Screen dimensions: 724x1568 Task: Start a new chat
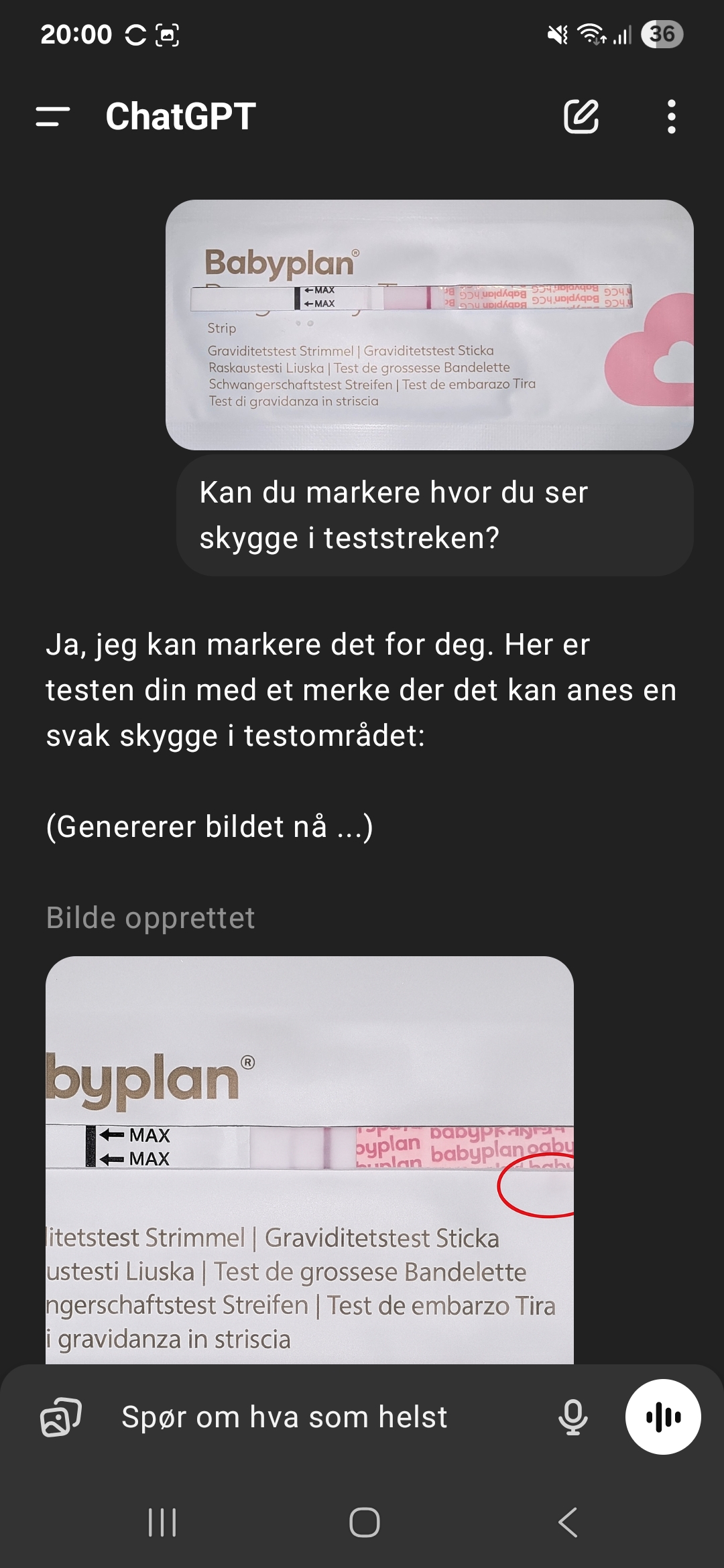point(581,117)
